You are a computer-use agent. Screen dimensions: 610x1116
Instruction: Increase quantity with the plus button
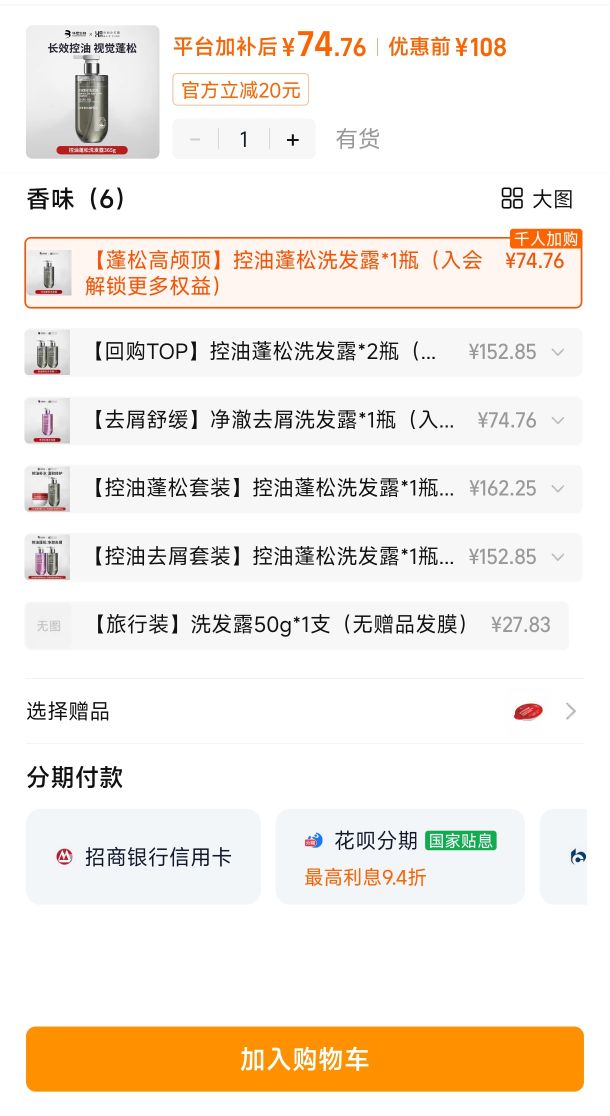coord(293,140)
